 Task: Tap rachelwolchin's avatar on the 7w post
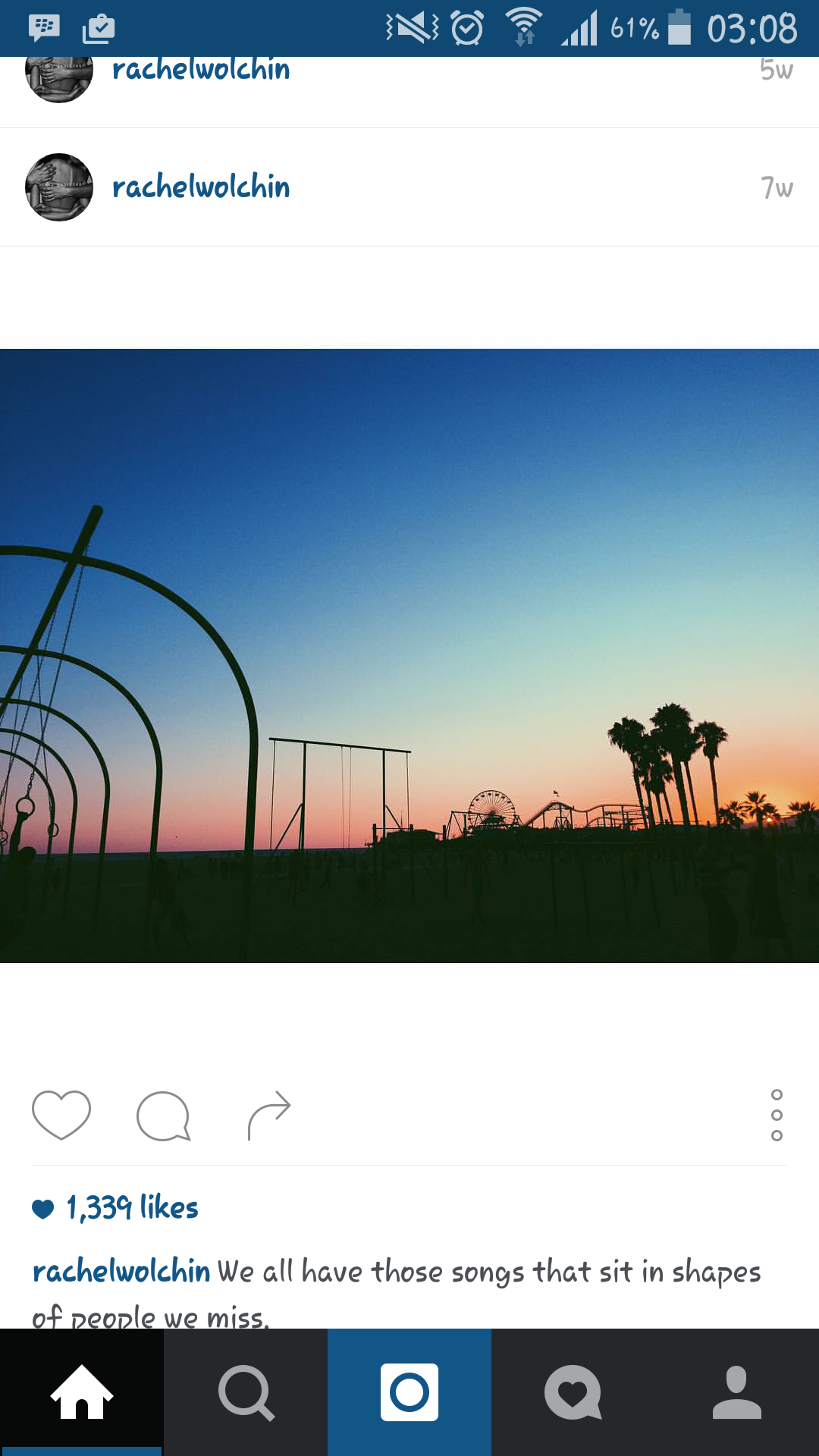(59, 187)
